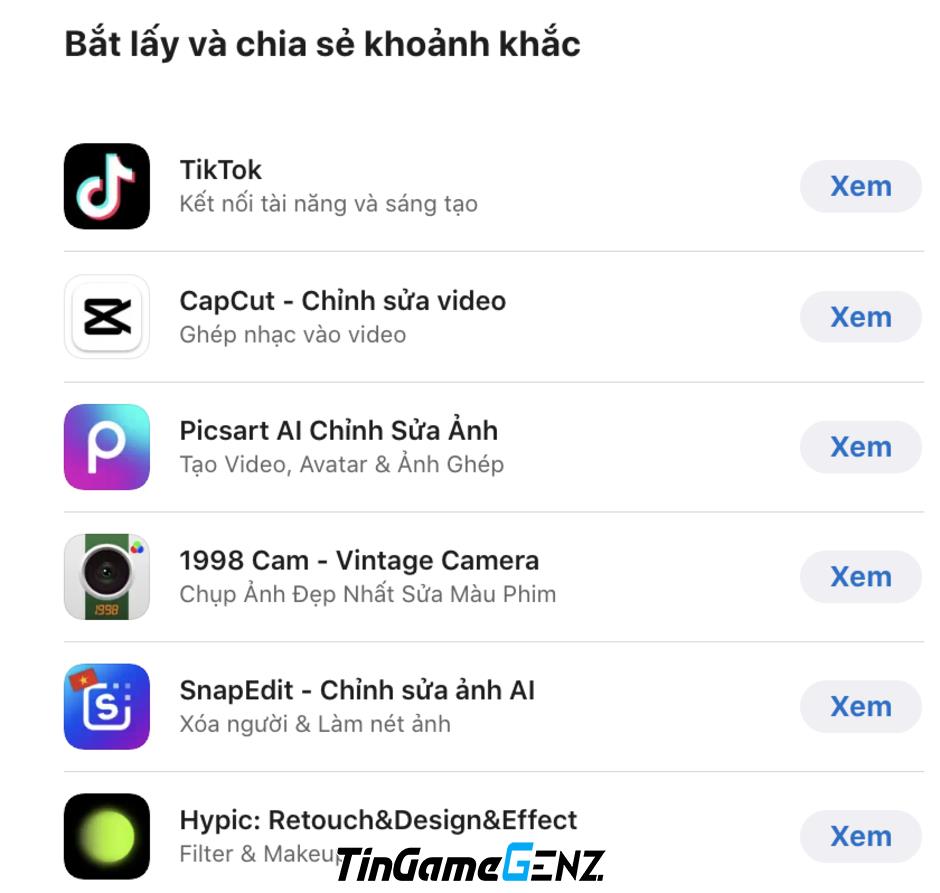Tap Xem for 1998 Cam - Vintage Camera

(860, 577)
